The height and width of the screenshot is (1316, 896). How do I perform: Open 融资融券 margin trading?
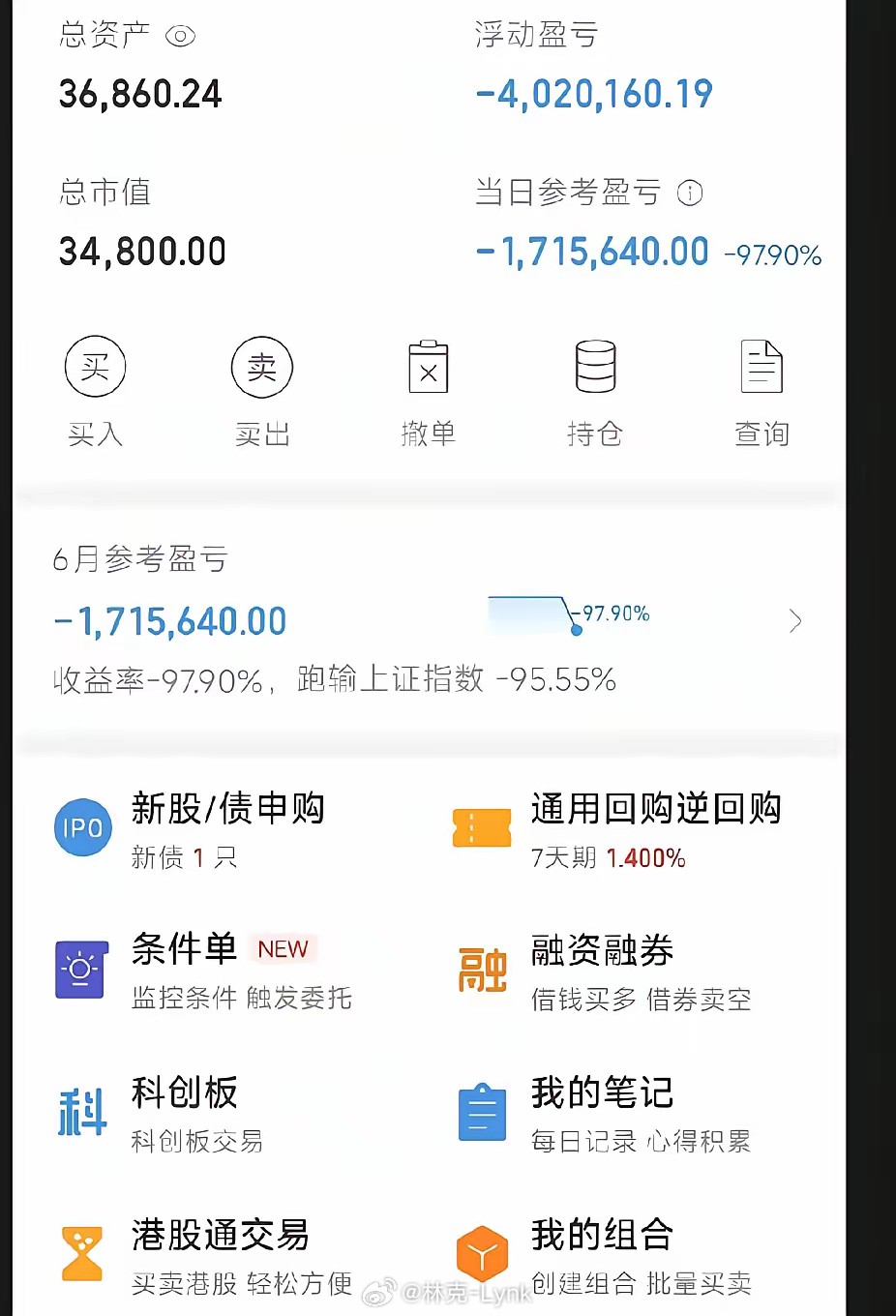(605, 972)
